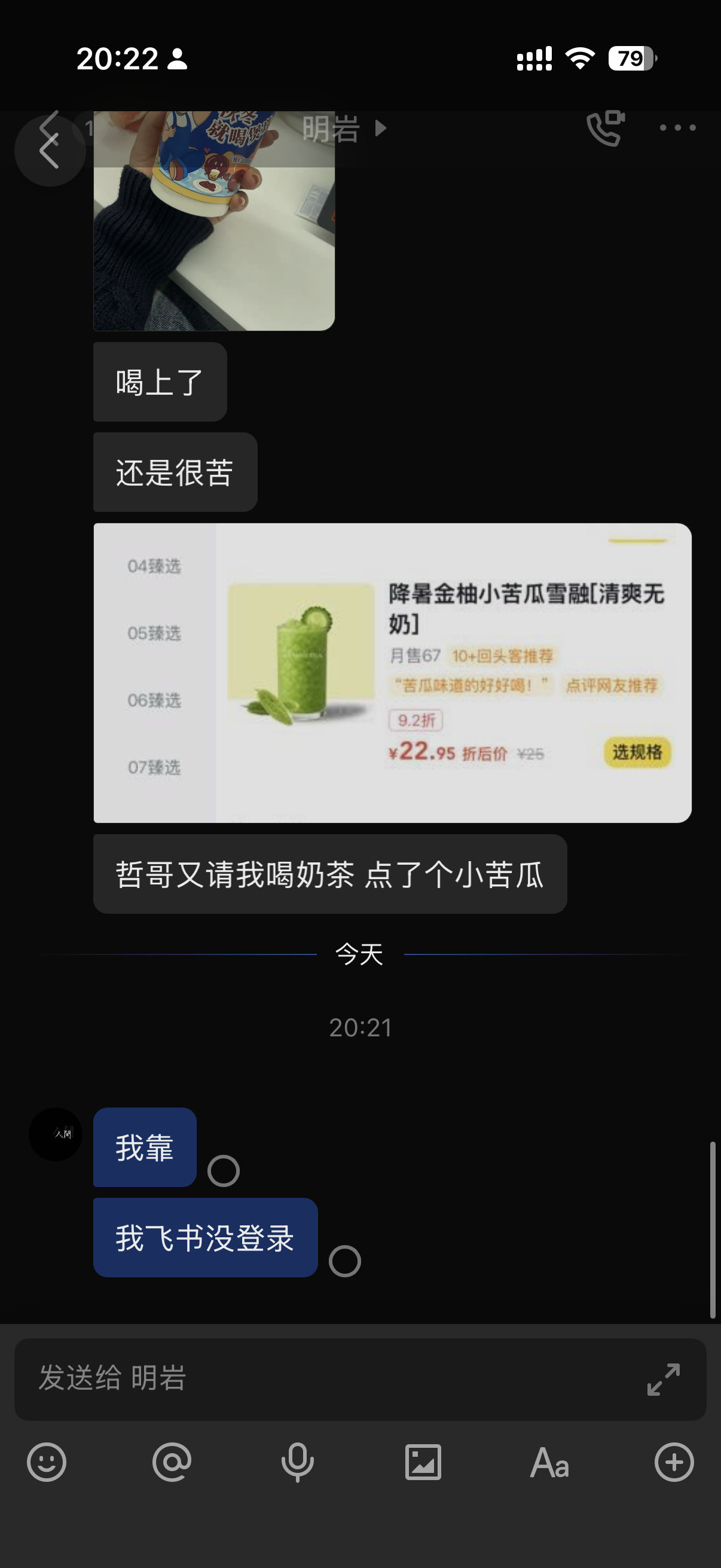Record a voice message with microphone

[298, 1462]
